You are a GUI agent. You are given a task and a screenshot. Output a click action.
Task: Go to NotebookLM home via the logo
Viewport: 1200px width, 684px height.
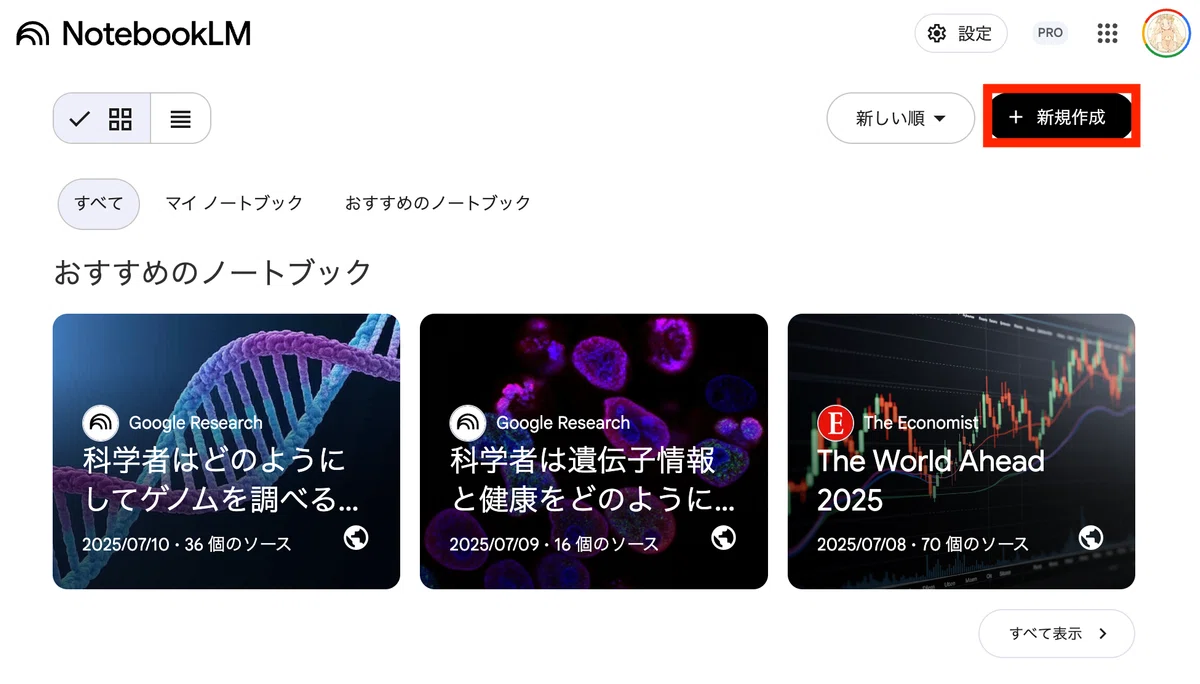tap(134, 34)
